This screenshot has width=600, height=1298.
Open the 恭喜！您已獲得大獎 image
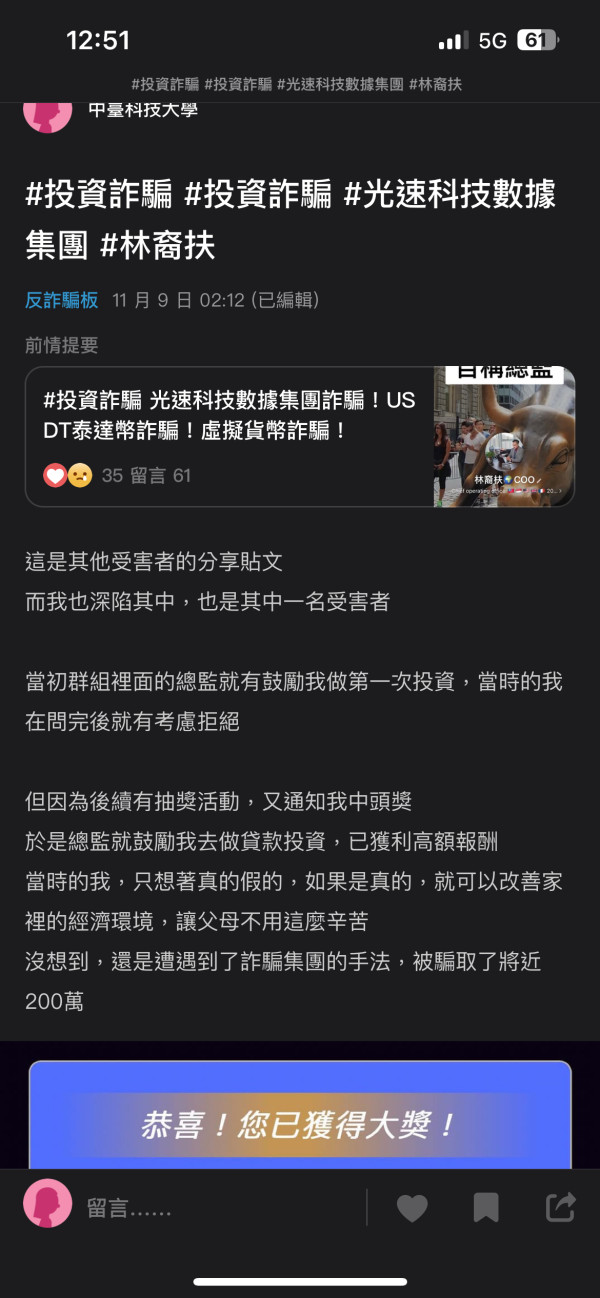[x=300, y=1115]
